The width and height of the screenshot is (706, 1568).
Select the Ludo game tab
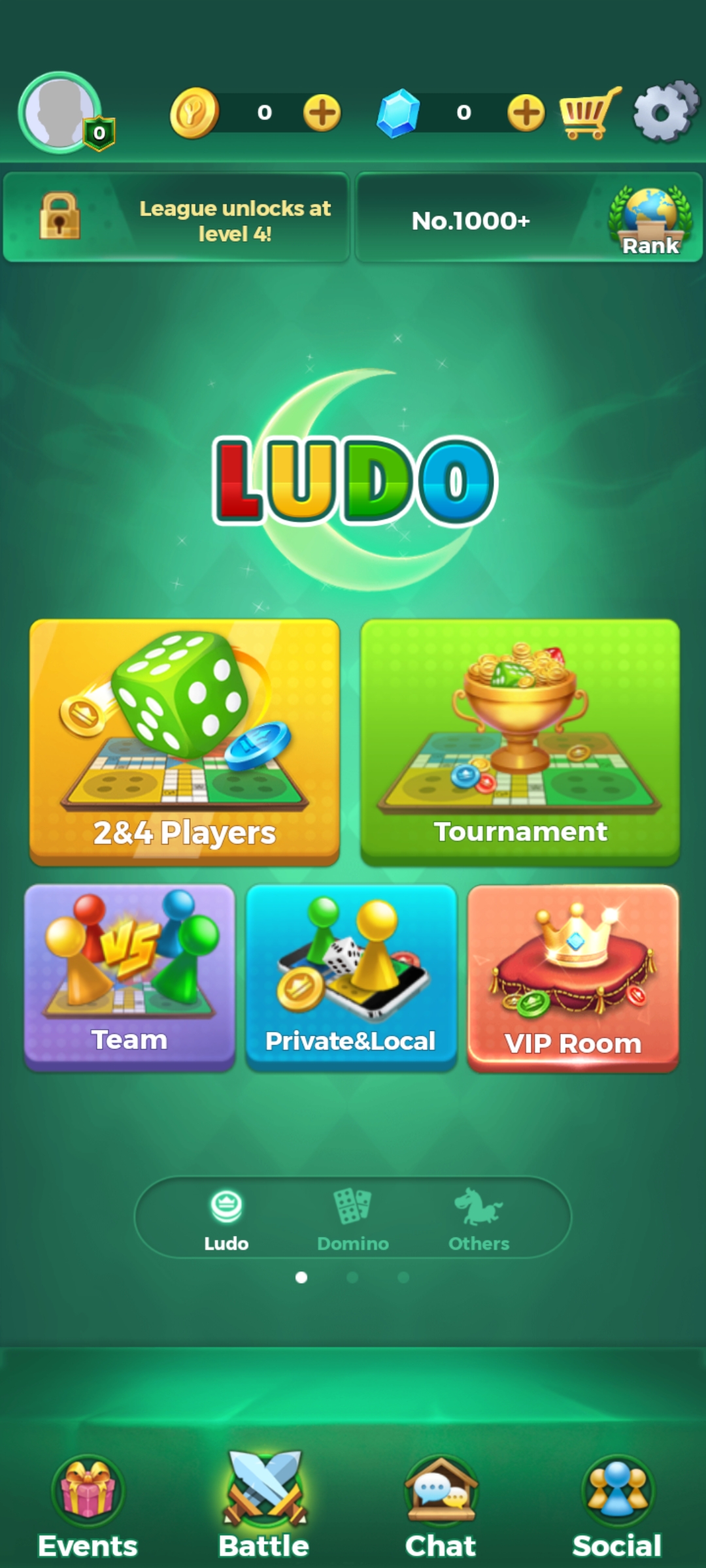pyautogui.click(x=226, y=1219)
